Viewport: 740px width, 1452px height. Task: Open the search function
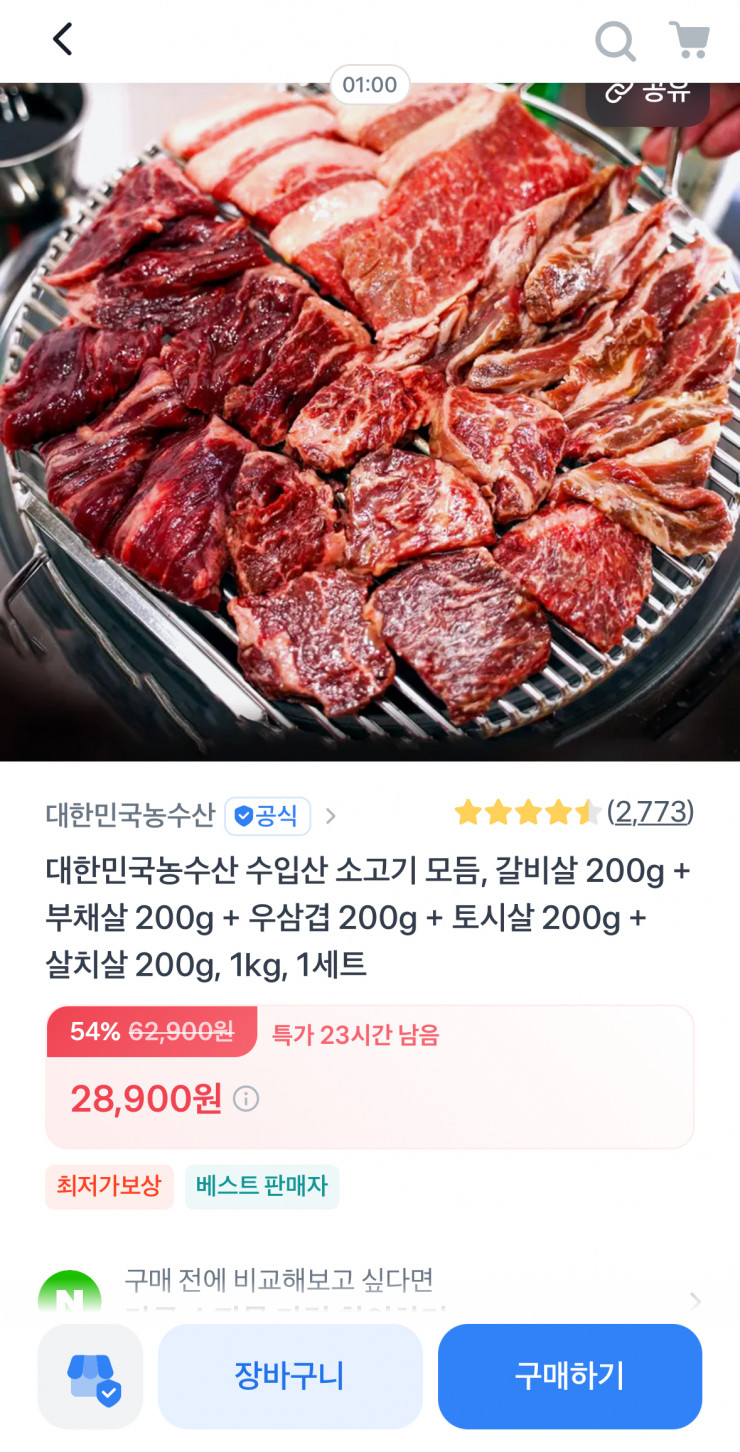(615, 41)
